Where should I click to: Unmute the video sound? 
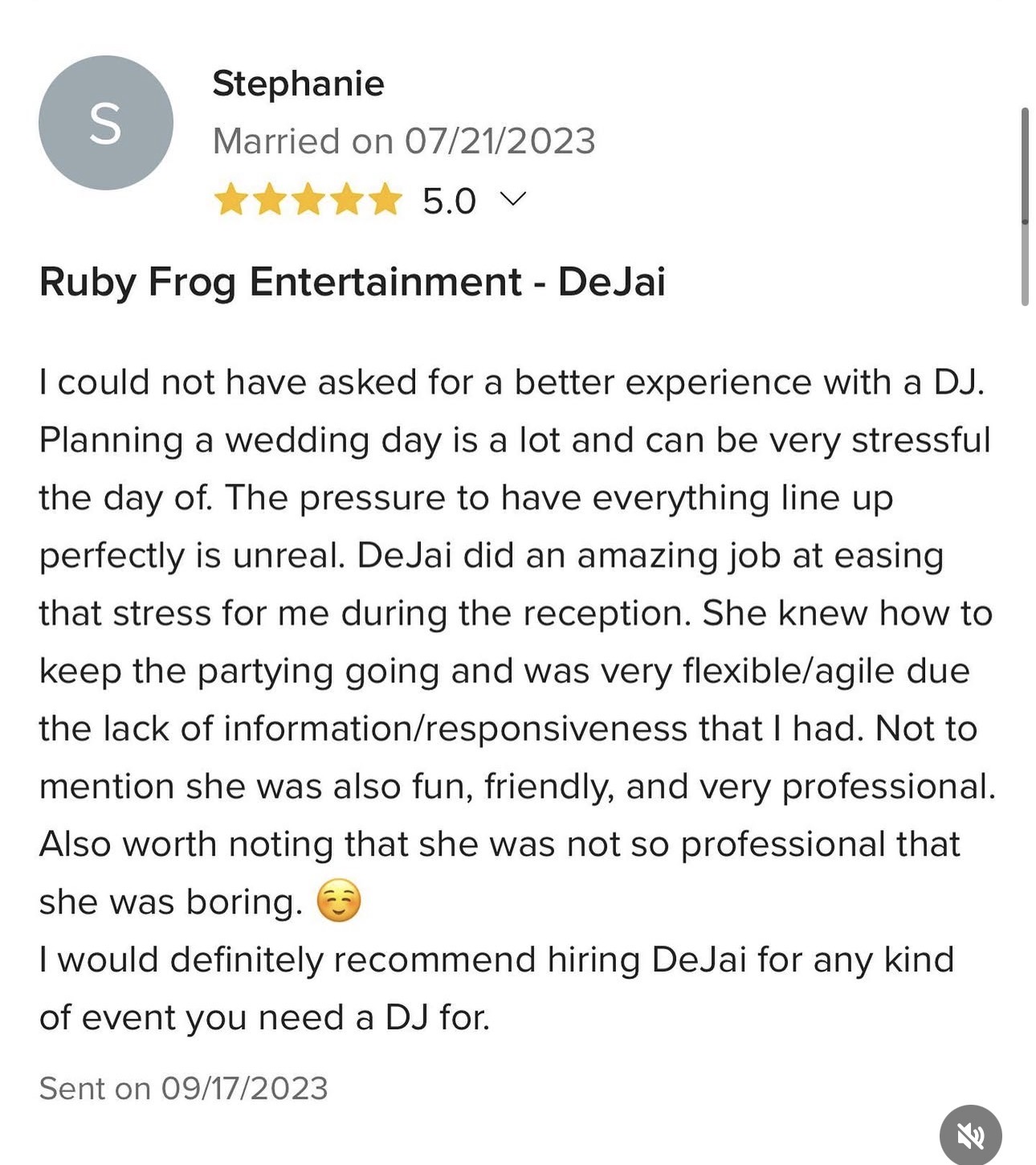970,1135
